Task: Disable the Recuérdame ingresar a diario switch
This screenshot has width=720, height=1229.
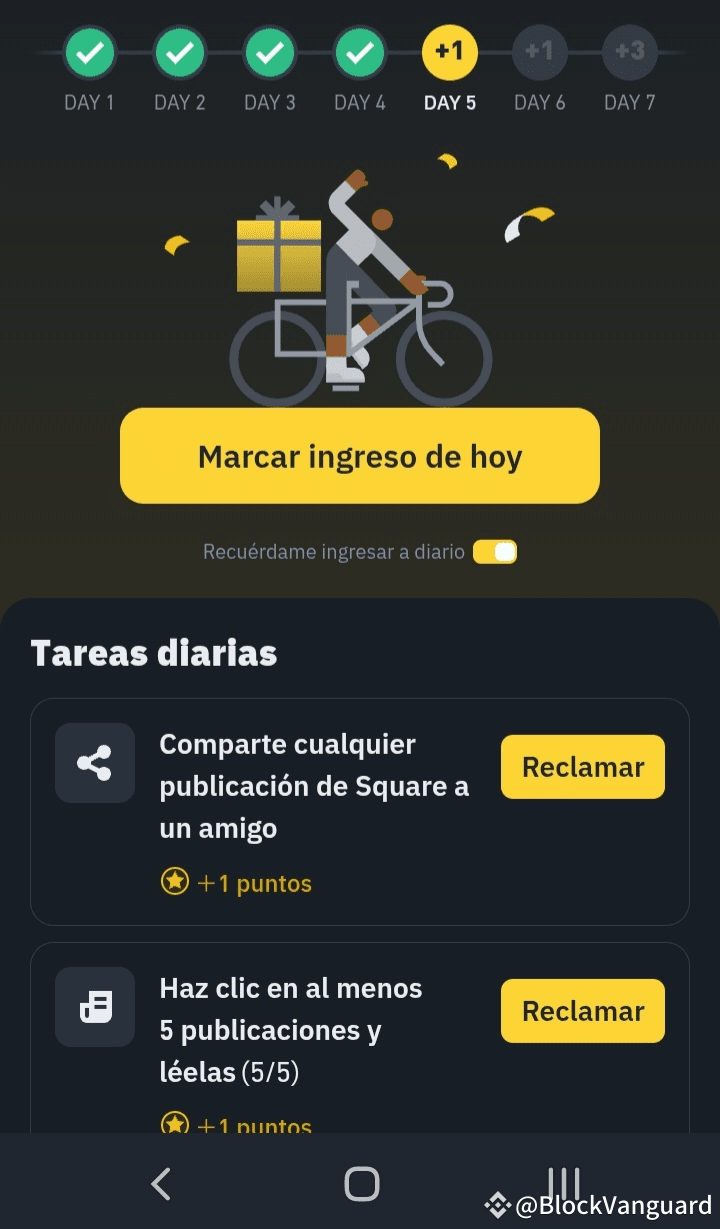Action: click(x=495, y=552)
